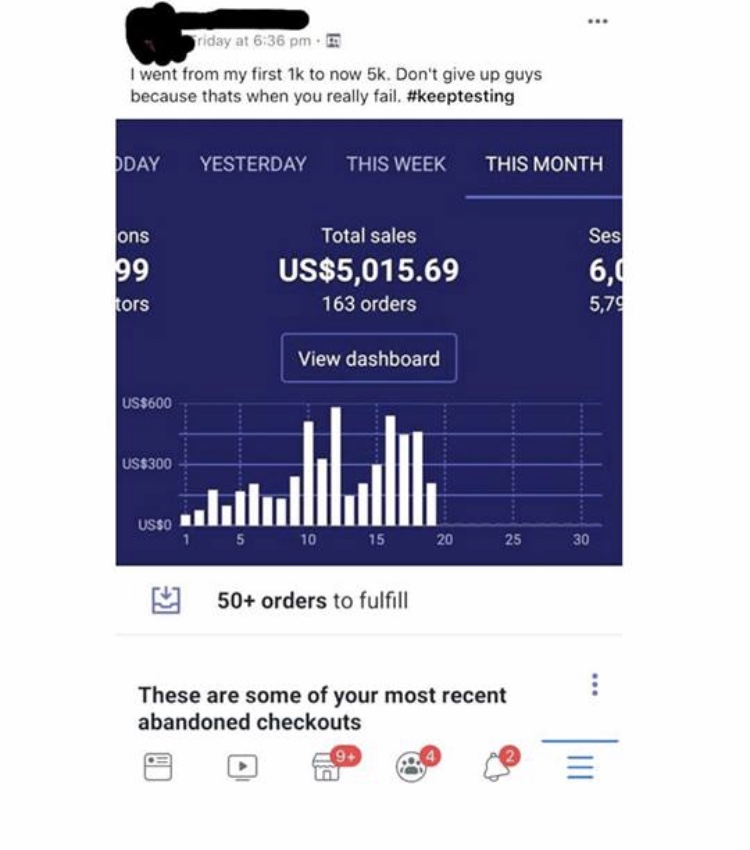Open the post's overflow menu
The image size is (750, 850).
click(x=599, y=20)
